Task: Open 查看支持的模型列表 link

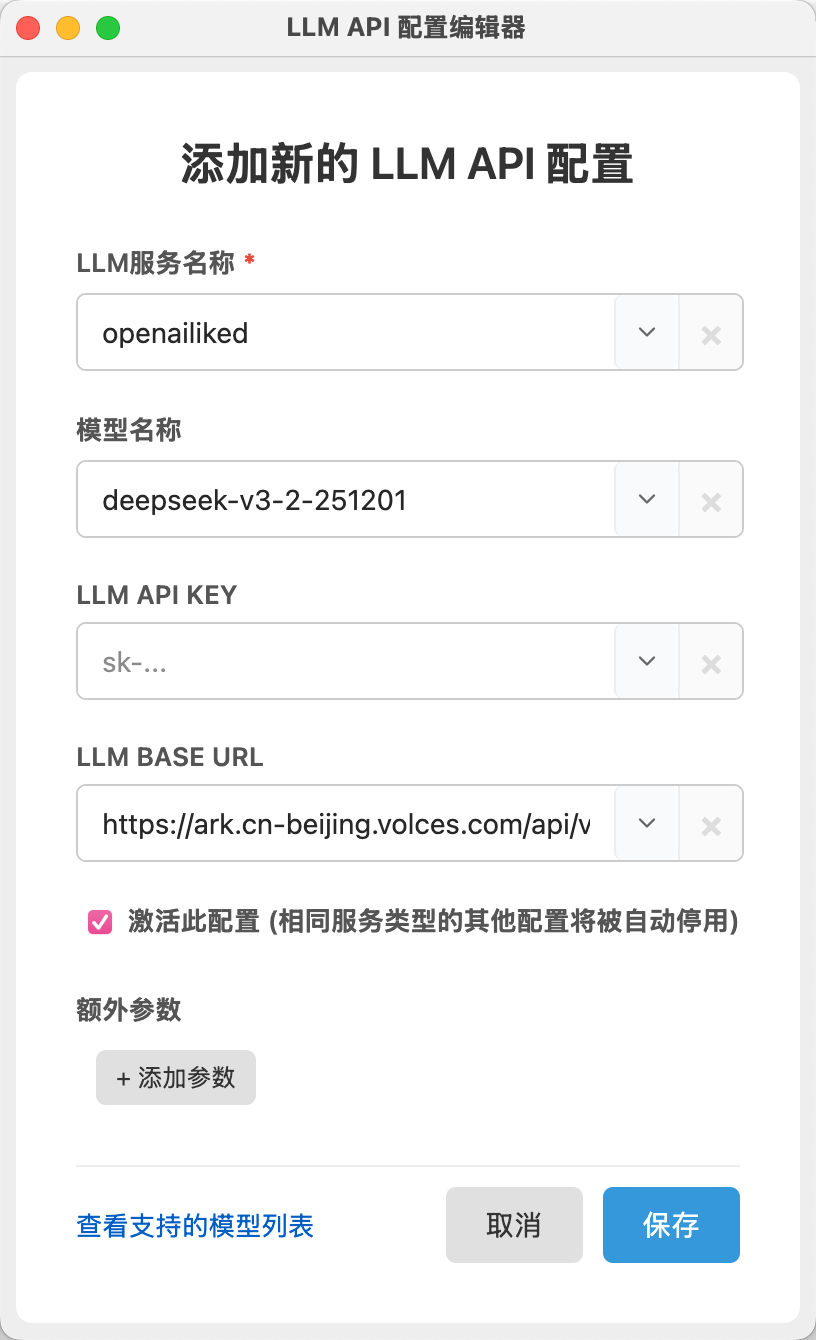Action: tap(195, 1224)
